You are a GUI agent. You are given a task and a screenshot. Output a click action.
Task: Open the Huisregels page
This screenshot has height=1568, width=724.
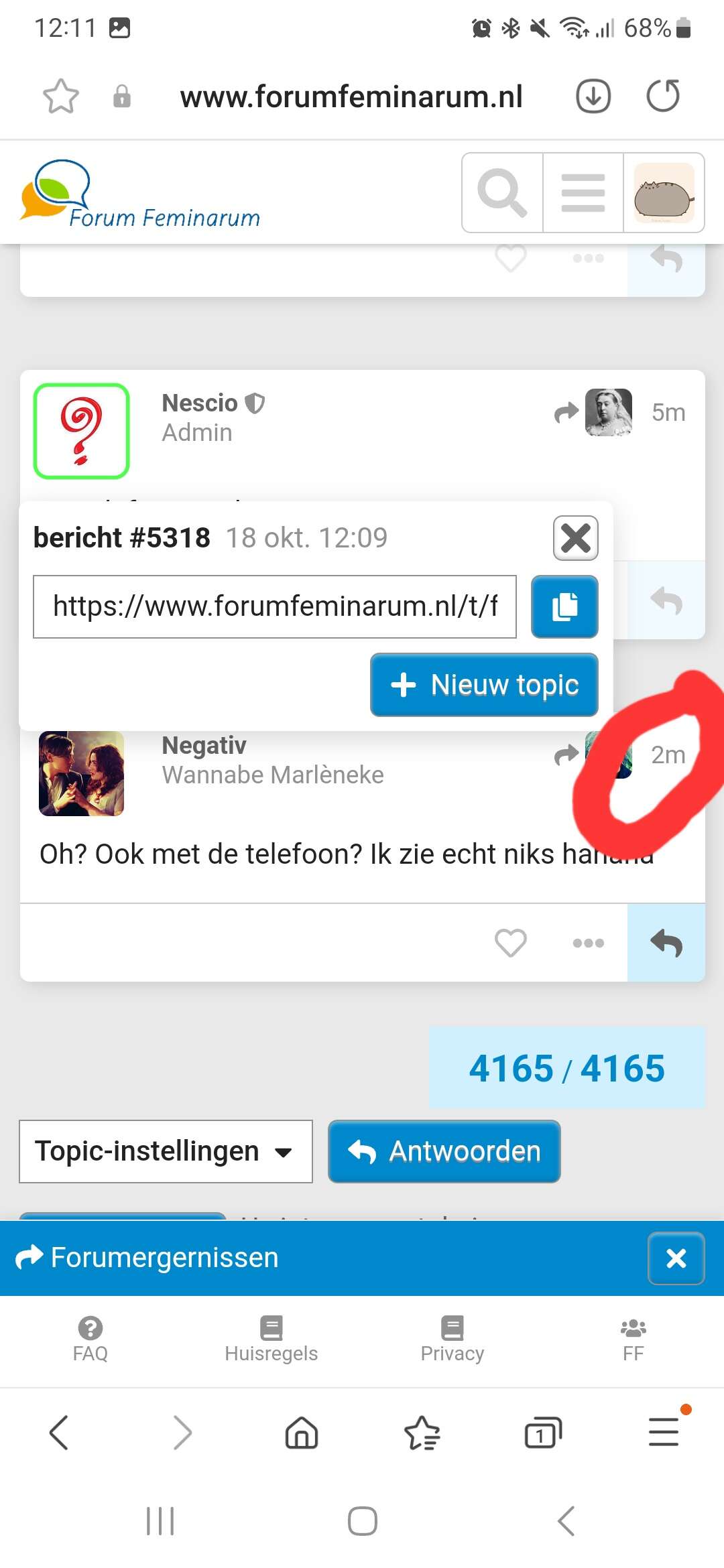click(271, 1339)
